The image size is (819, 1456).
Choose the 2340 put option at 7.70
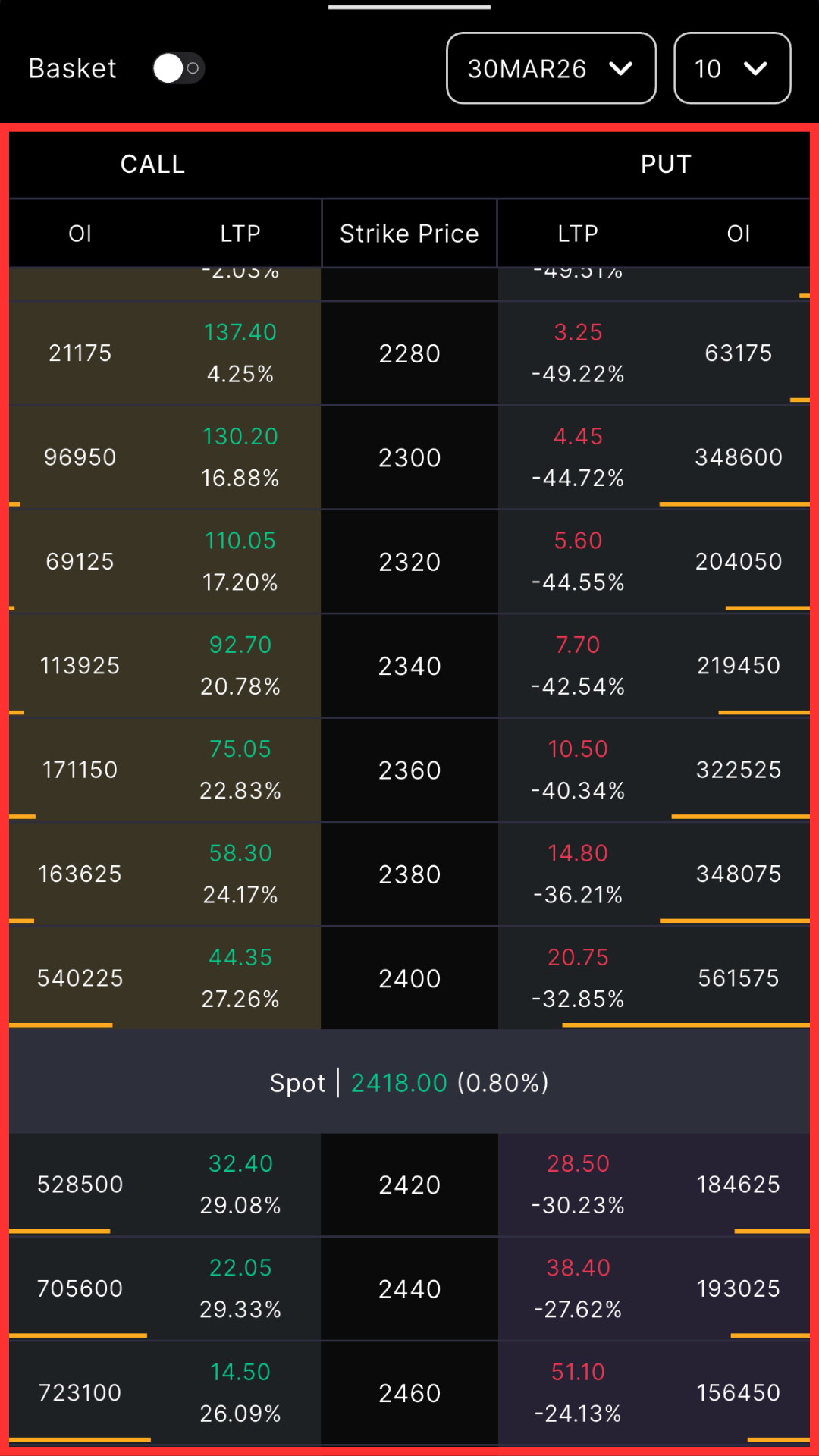point(578,665)
